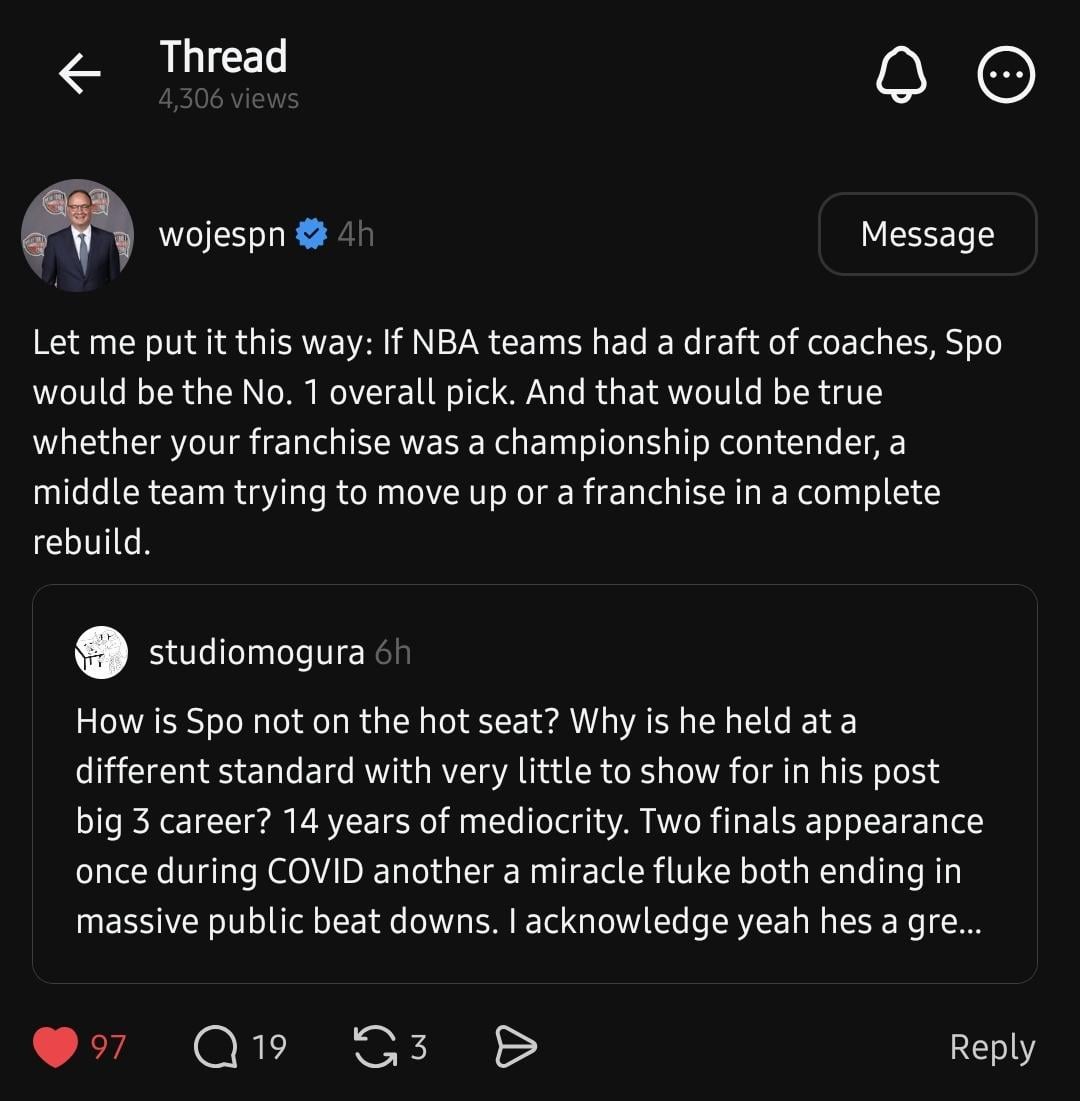Open wojespn's profile picture
Viewport: 1080px width, 1101px height.
click(78, 235)
